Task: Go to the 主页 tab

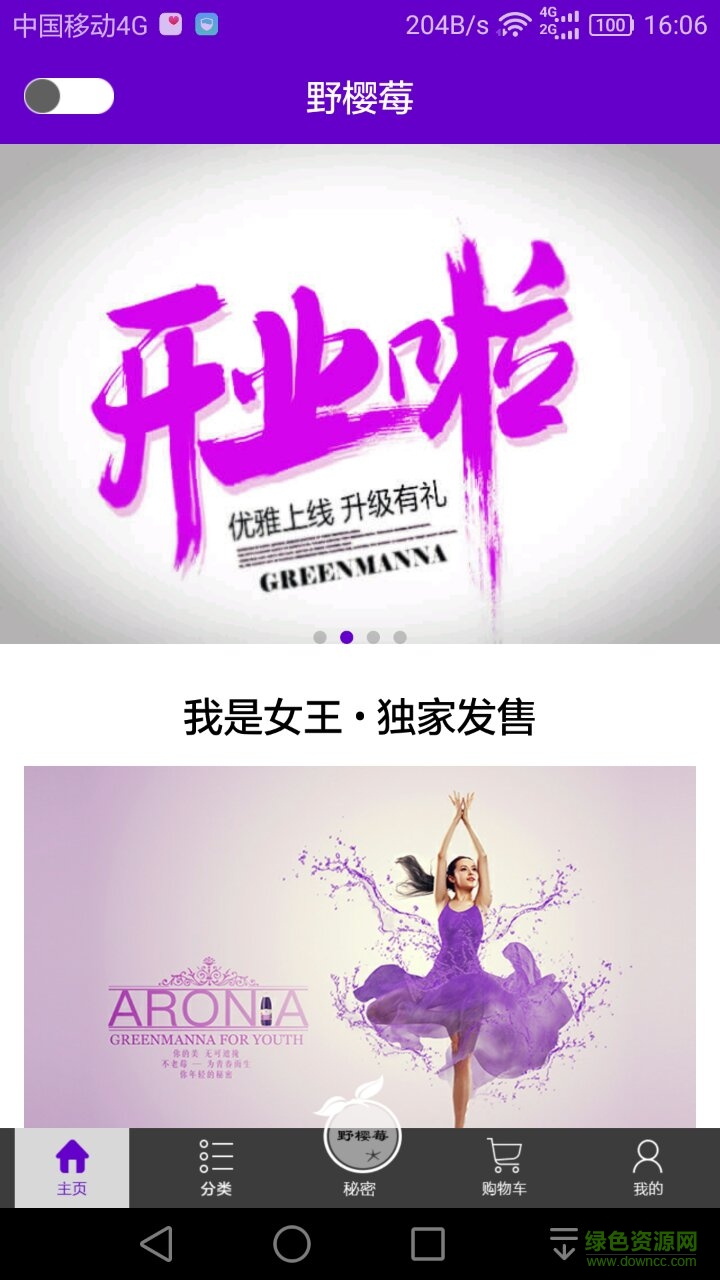Action: [x=72, y=1168]
